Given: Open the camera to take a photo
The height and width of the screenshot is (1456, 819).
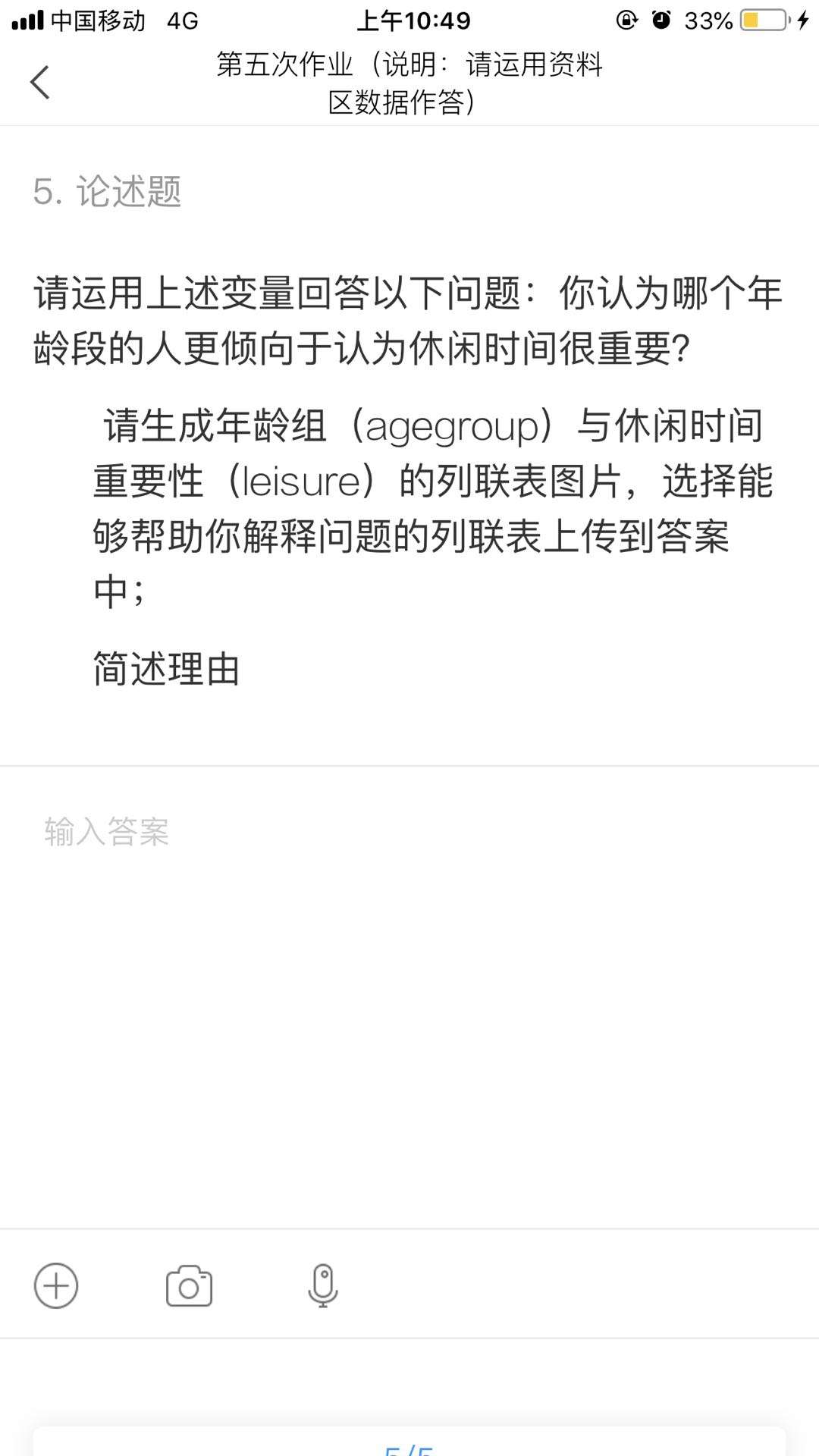Looking at the screenshot, I should [189, 1286].
